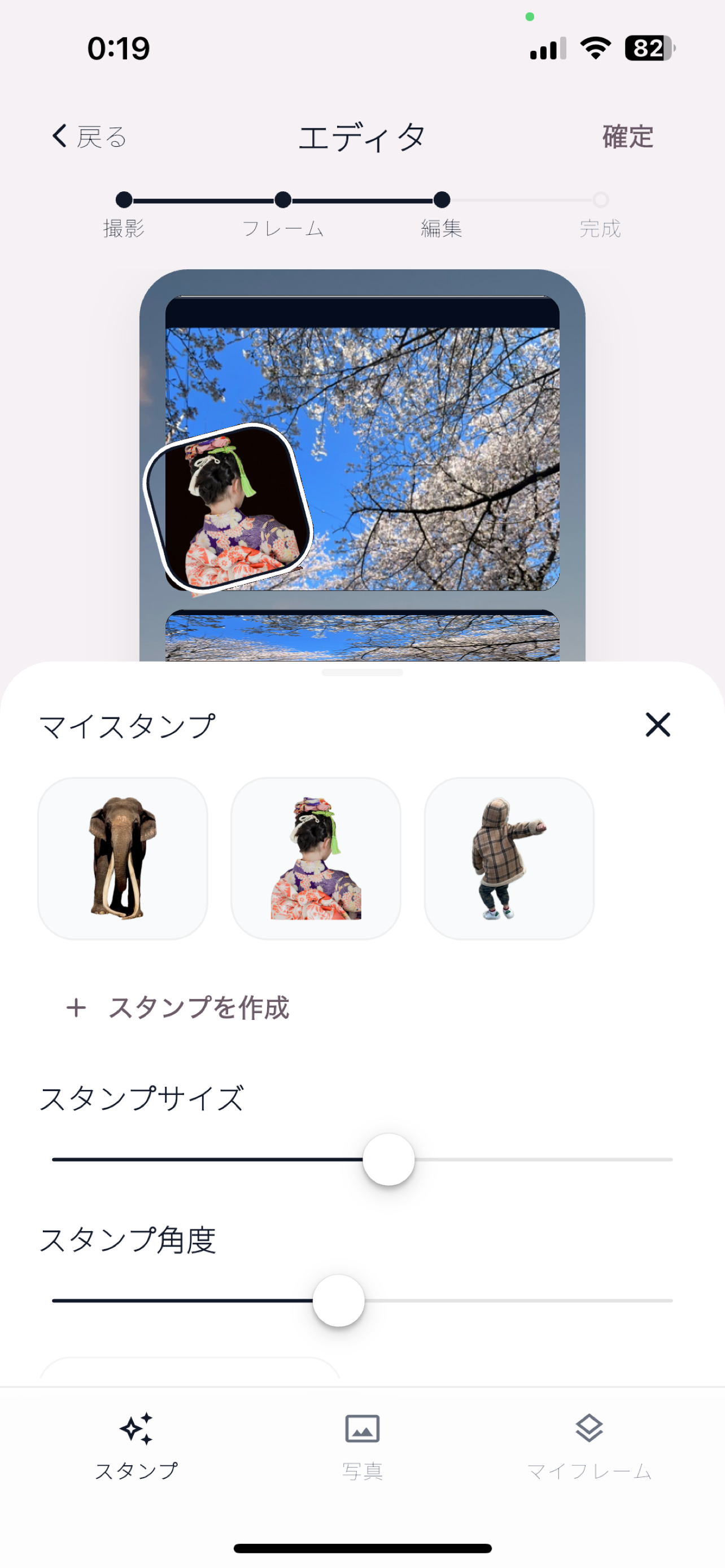Expand the bottom sheet drag handle
The height and width of the screenshot is (1568, 725).
[x=362, y=672]
